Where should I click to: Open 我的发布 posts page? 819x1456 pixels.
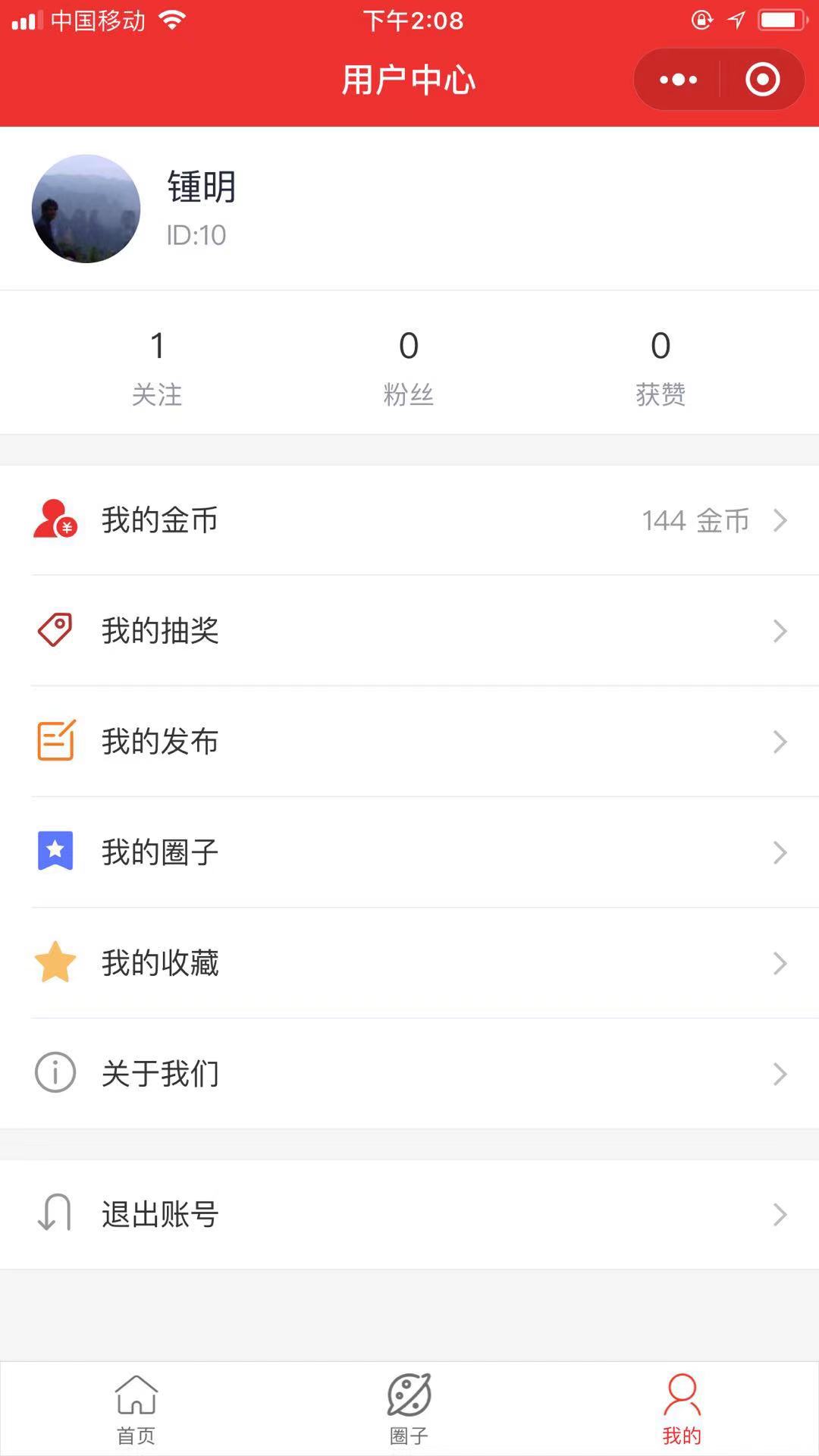[409, 742]
